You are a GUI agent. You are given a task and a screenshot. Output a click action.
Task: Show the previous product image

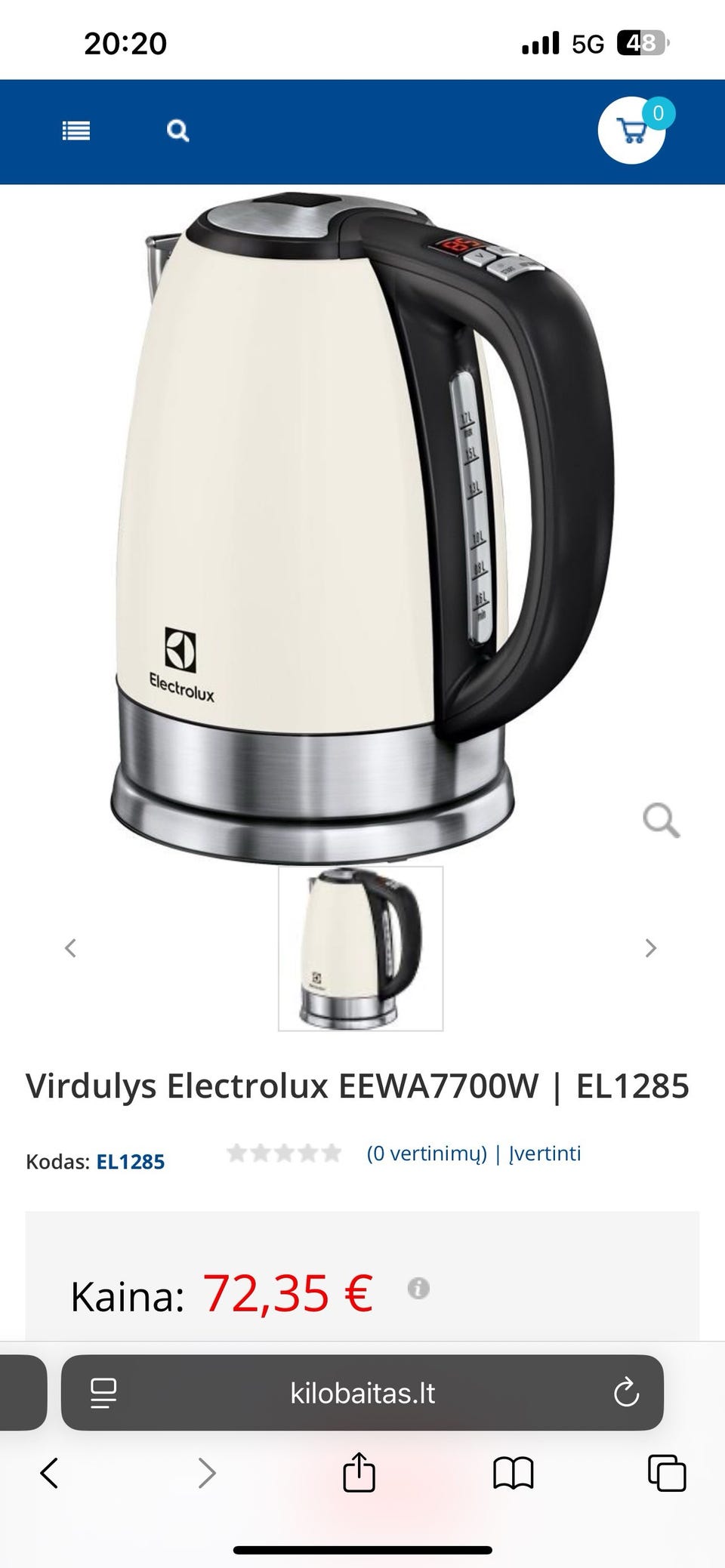(70, 948)
